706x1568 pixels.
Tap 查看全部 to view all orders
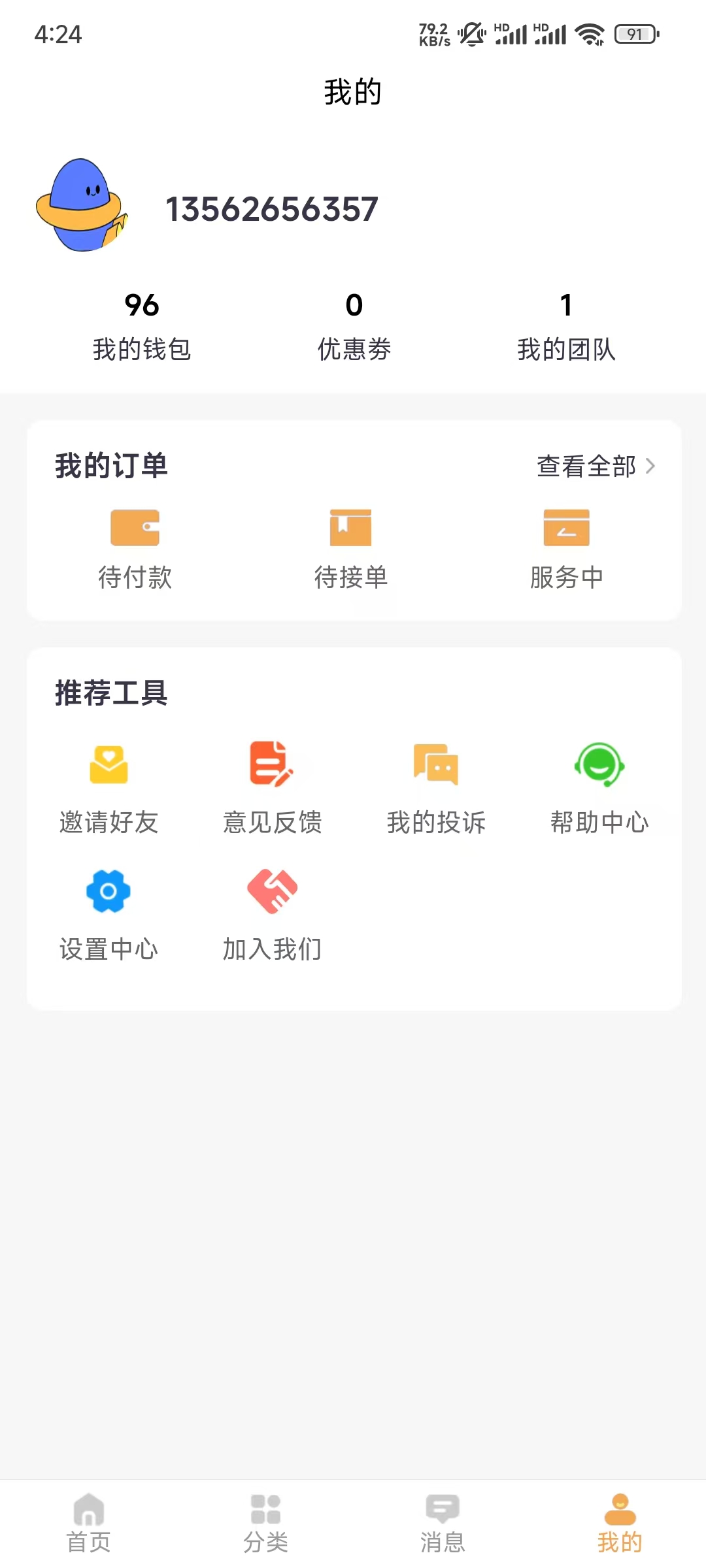click(595, 466)
